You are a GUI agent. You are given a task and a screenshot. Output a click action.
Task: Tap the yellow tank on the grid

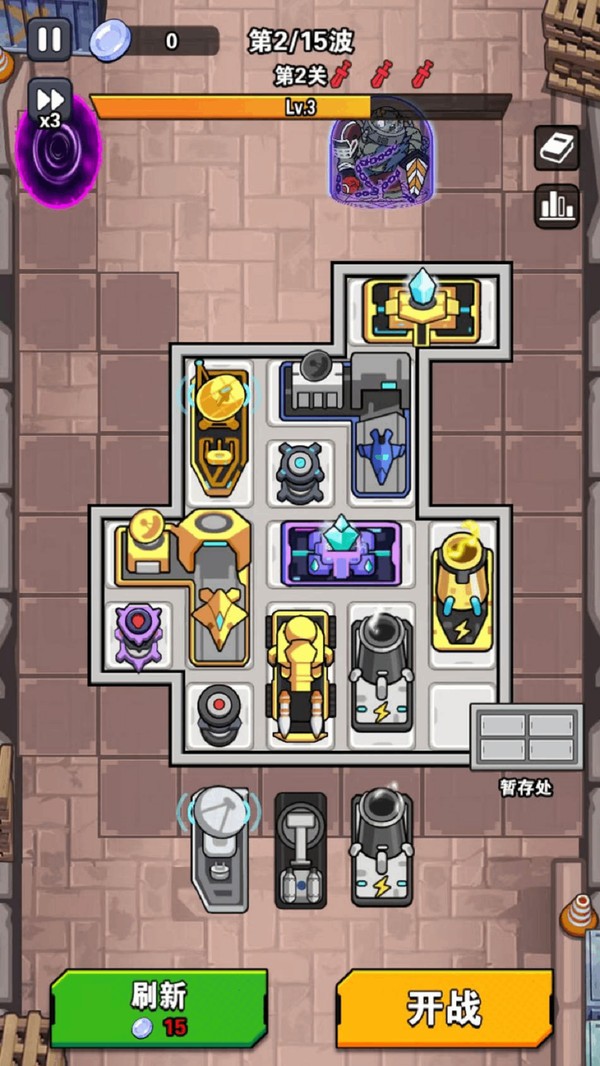300,675
